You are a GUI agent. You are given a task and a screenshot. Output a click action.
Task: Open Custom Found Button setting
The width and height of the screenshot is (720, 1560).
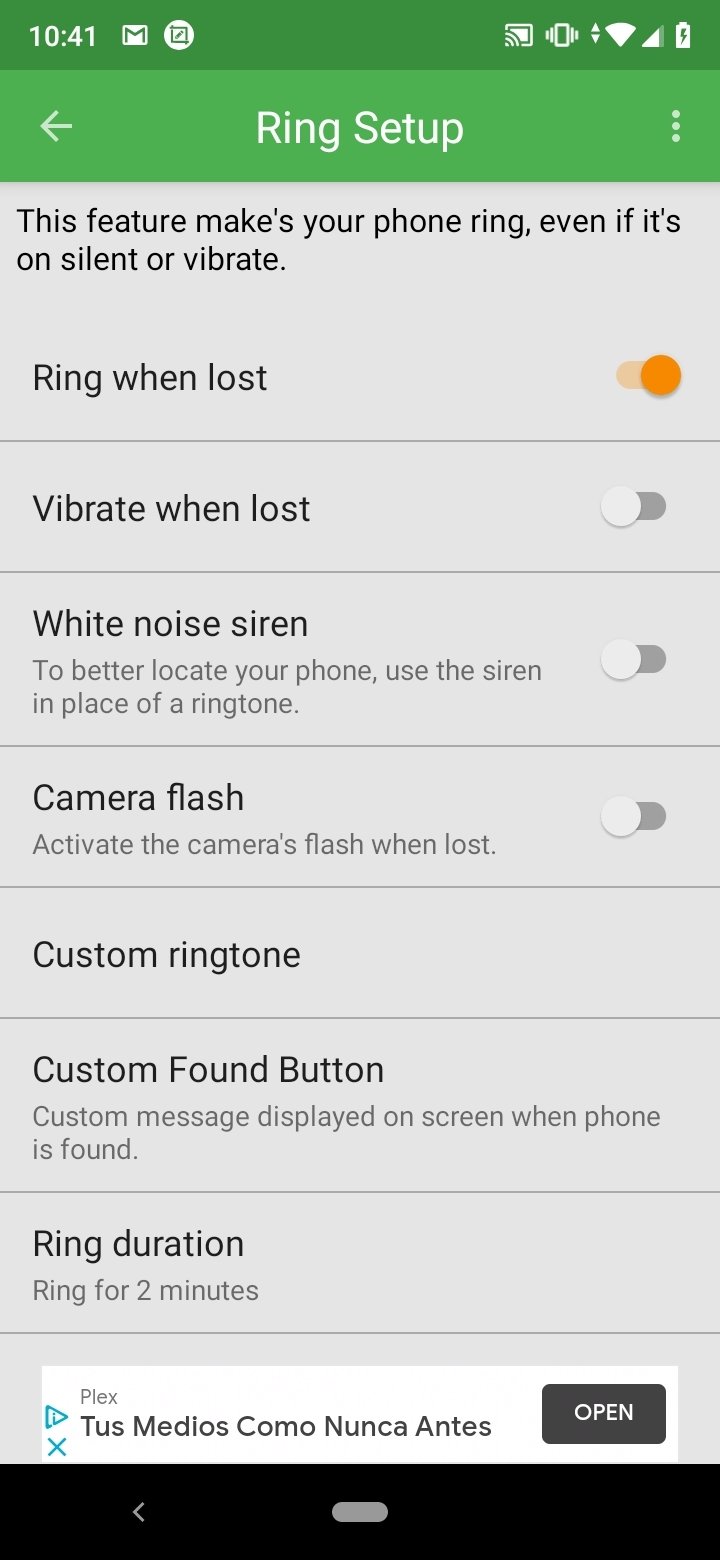coord(360,1106)
